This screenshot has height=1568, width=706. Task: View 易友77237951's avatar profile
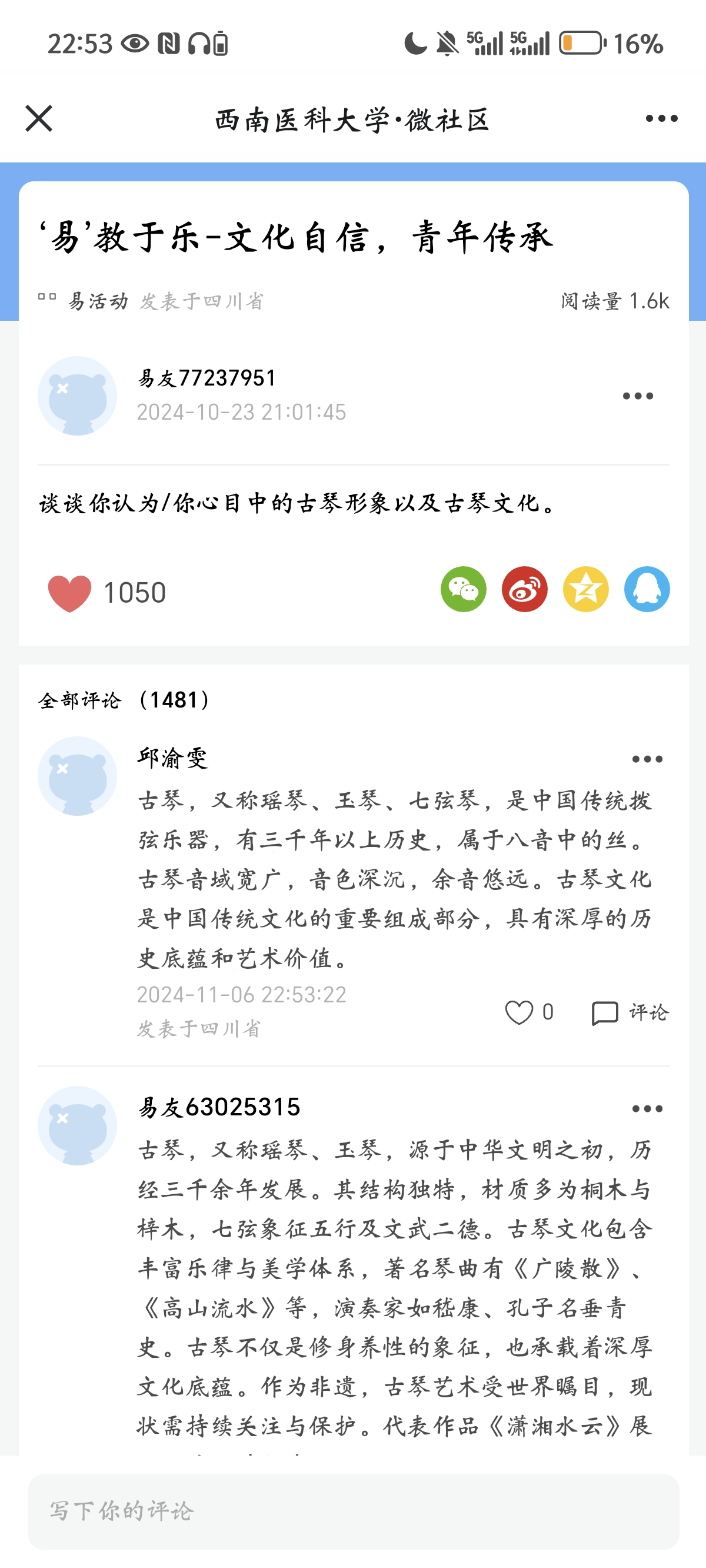tap(77, 396)
